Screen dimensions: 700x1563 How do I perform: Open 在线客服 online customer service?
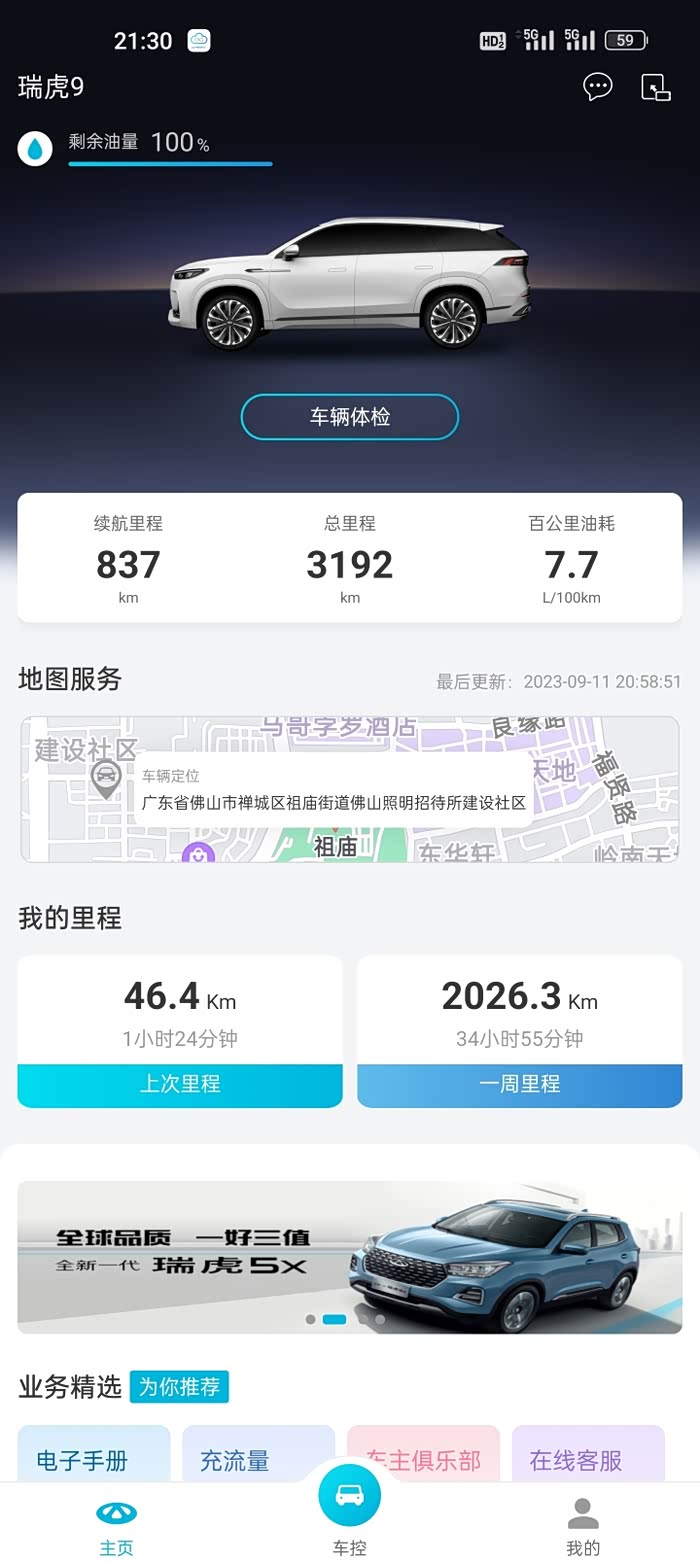(x=588, y=1454)
